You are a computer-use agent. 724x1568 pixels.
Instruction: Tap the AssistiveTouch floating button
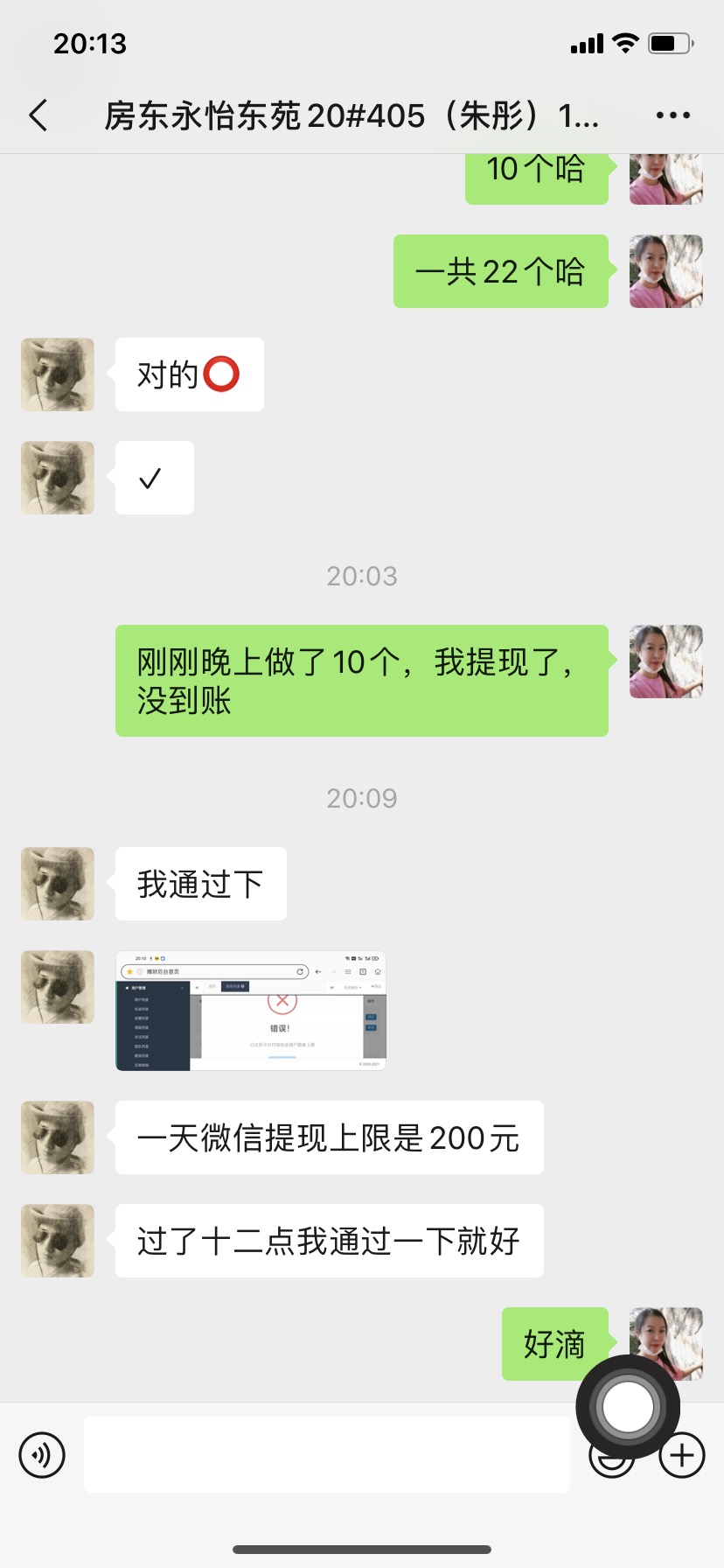pos(627,1408)
